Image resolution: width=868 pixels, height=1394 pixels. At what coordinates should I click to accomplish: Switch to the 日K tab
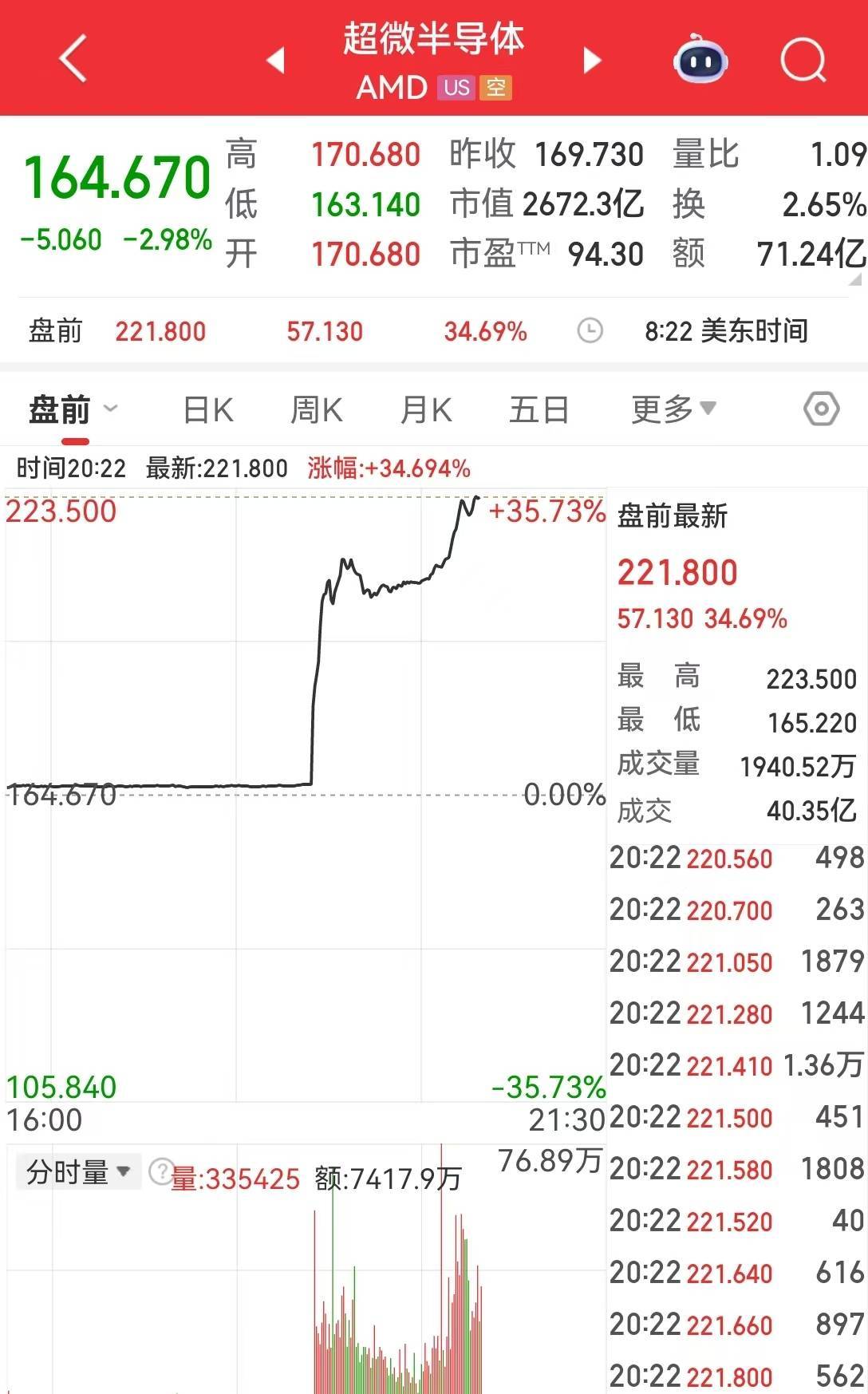(x=208, y=410)
